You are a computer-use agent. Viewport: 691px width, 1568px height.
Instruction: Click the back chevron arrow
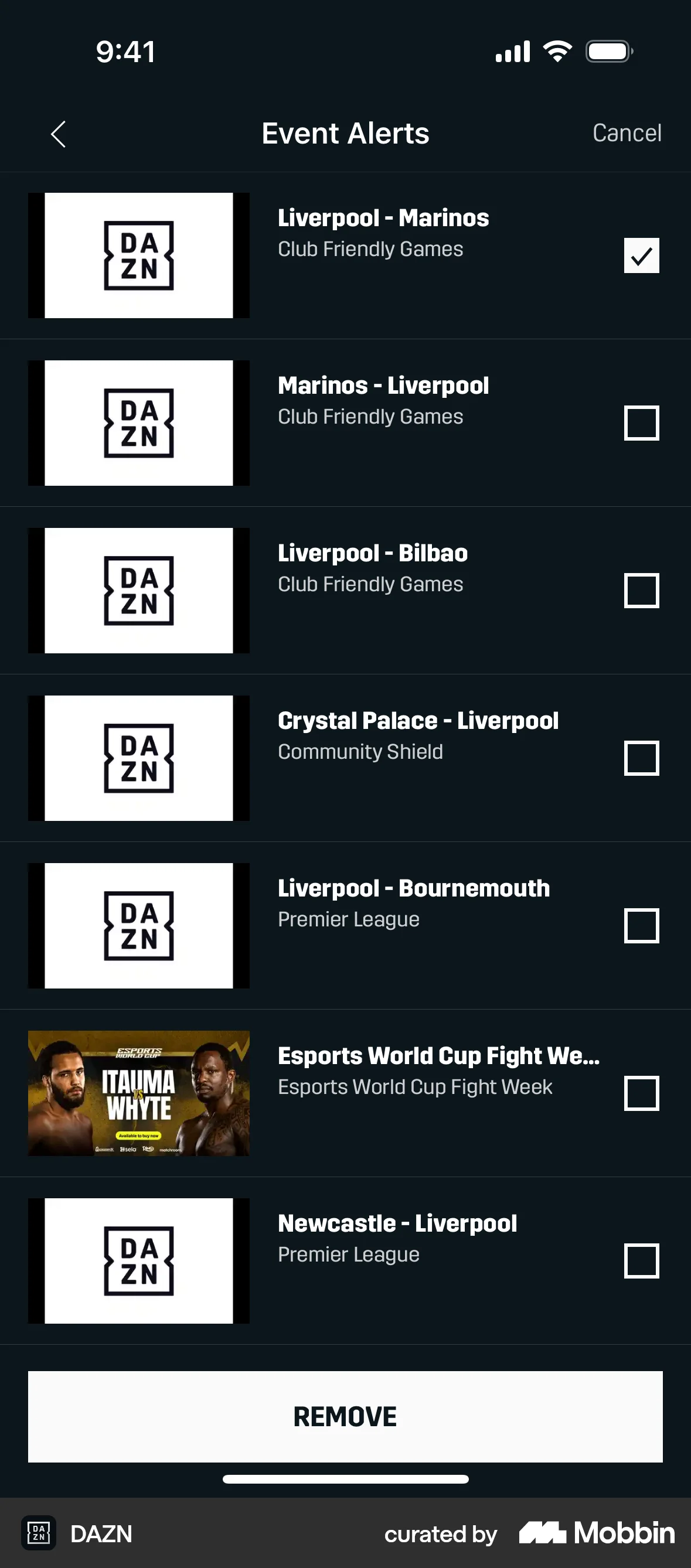[x=59, y=134]
